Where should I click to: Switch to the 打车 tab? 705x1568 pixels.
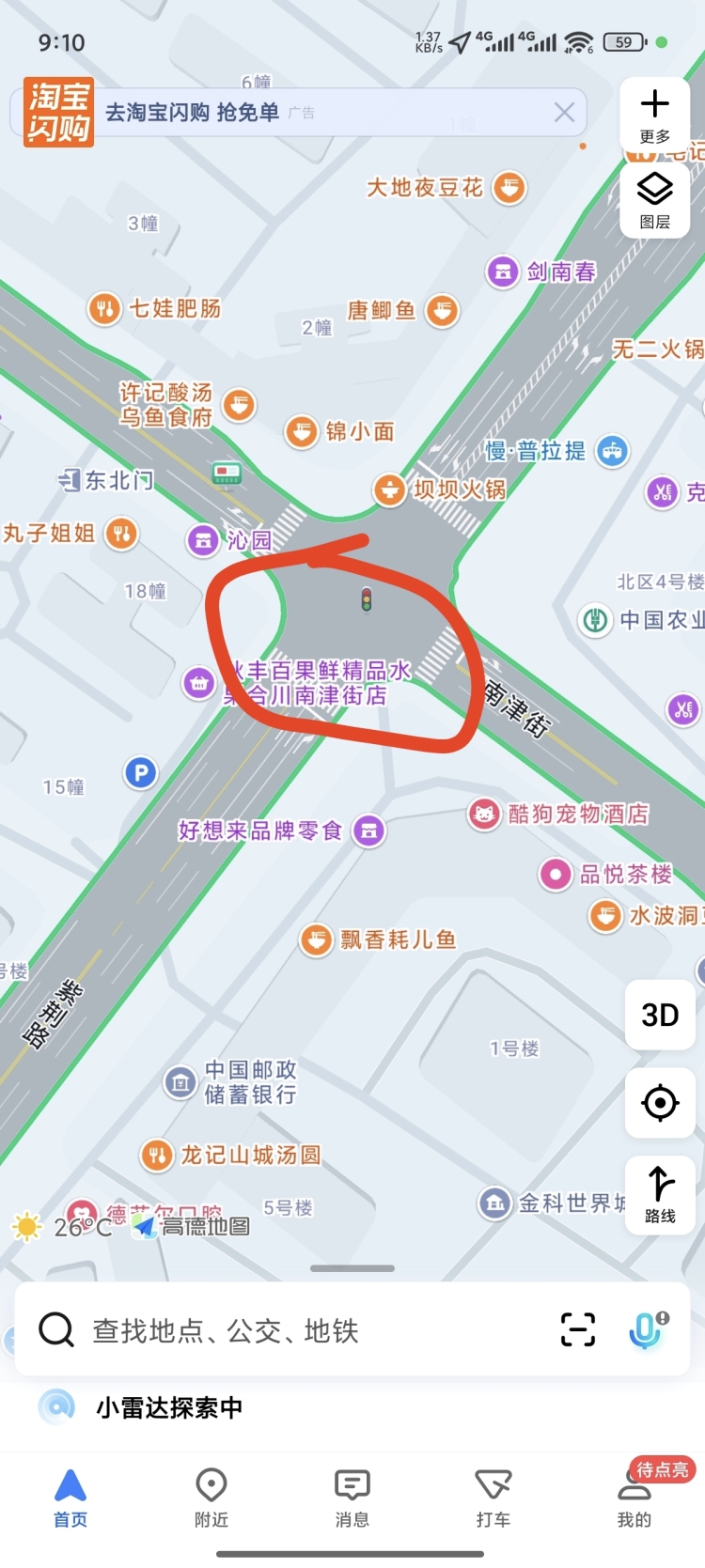493,1498
